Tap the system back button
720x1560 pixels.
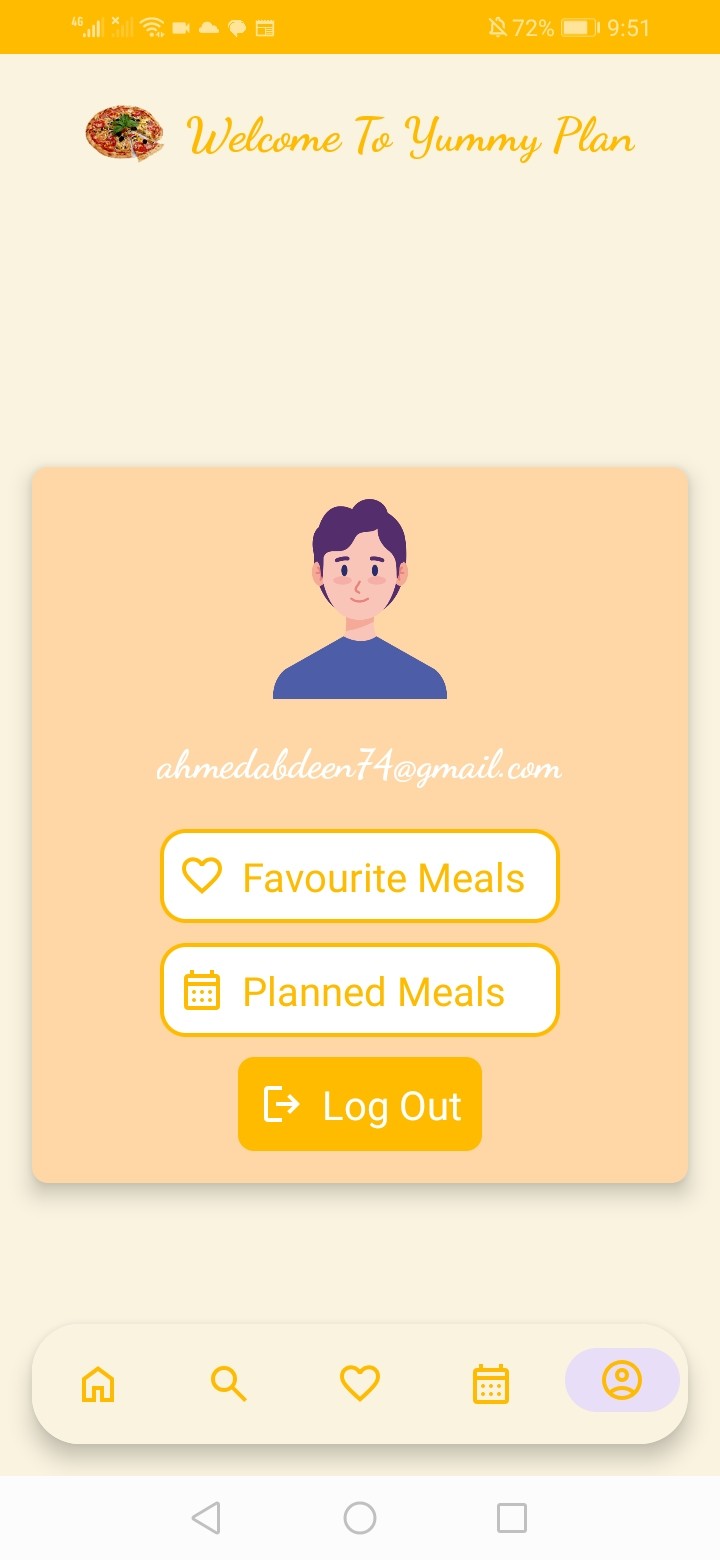(206, 1518)
